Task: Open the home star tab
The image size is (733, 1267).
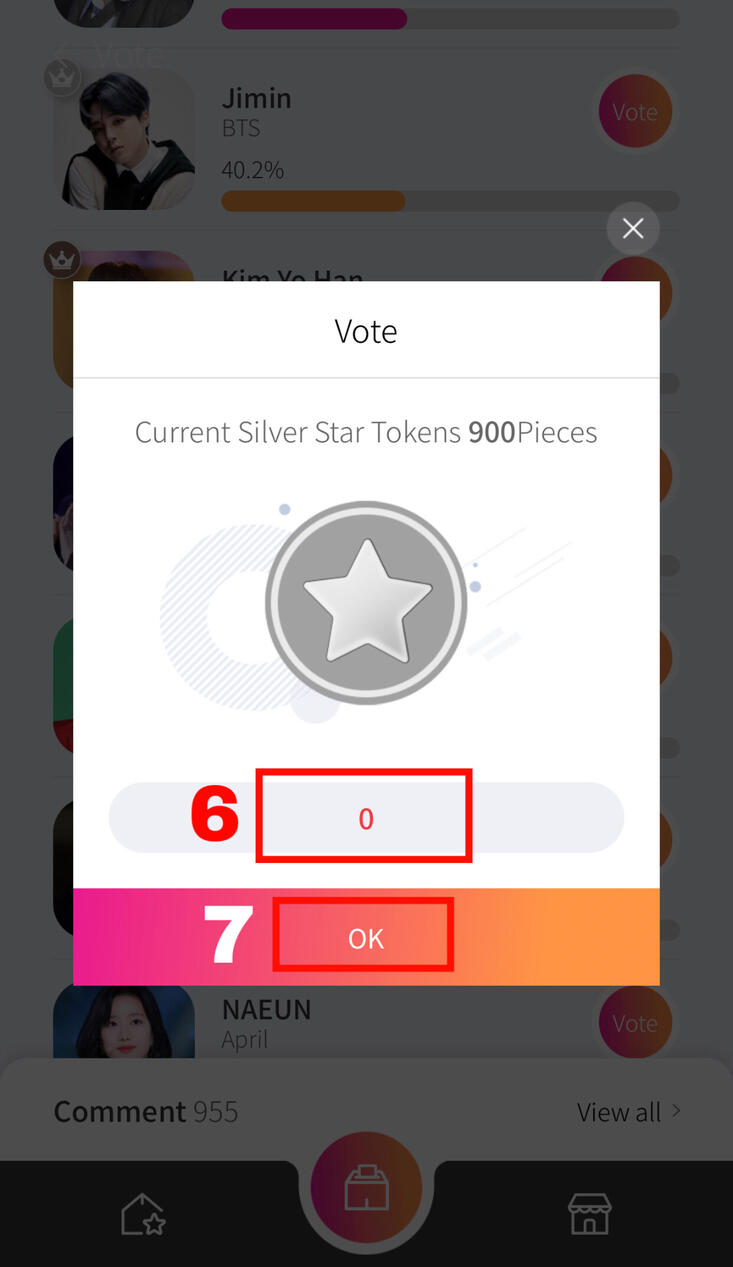Action: (x=143, y=1215)
